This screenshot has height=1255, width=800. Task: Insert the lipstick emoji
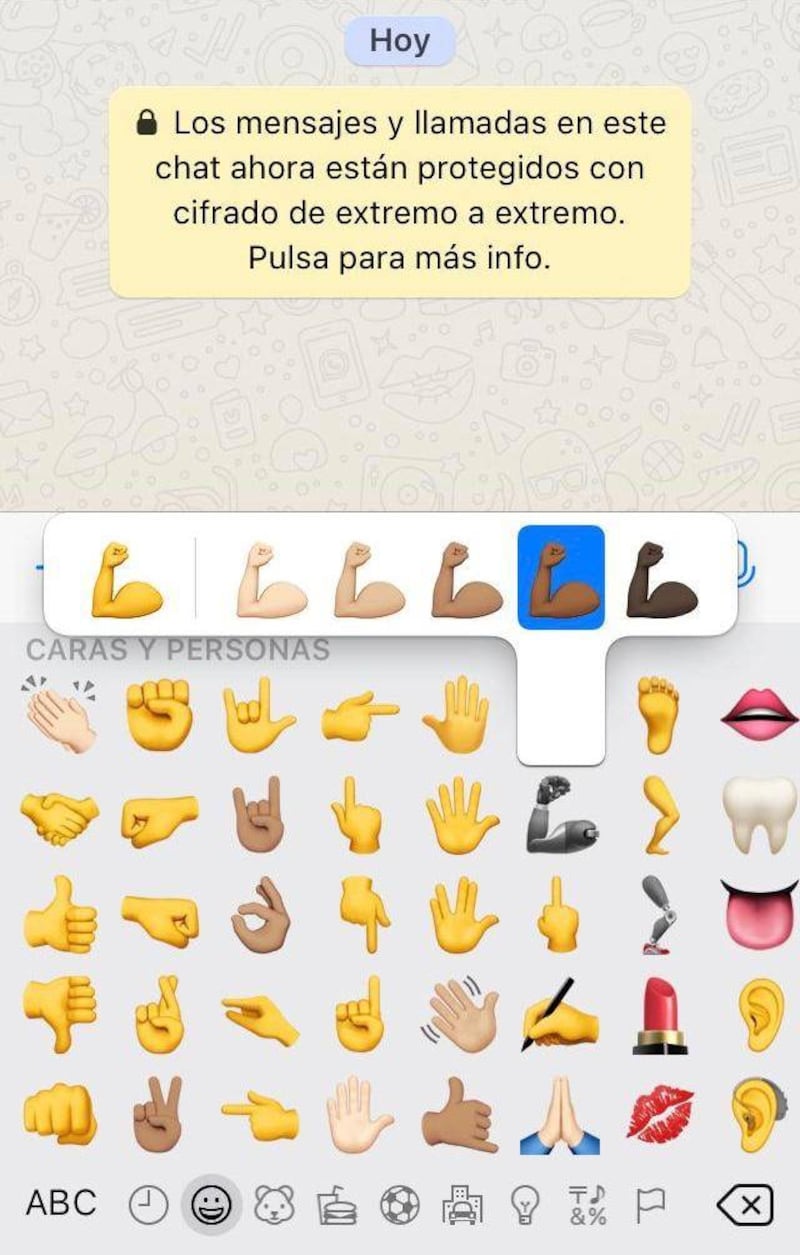660,1015
